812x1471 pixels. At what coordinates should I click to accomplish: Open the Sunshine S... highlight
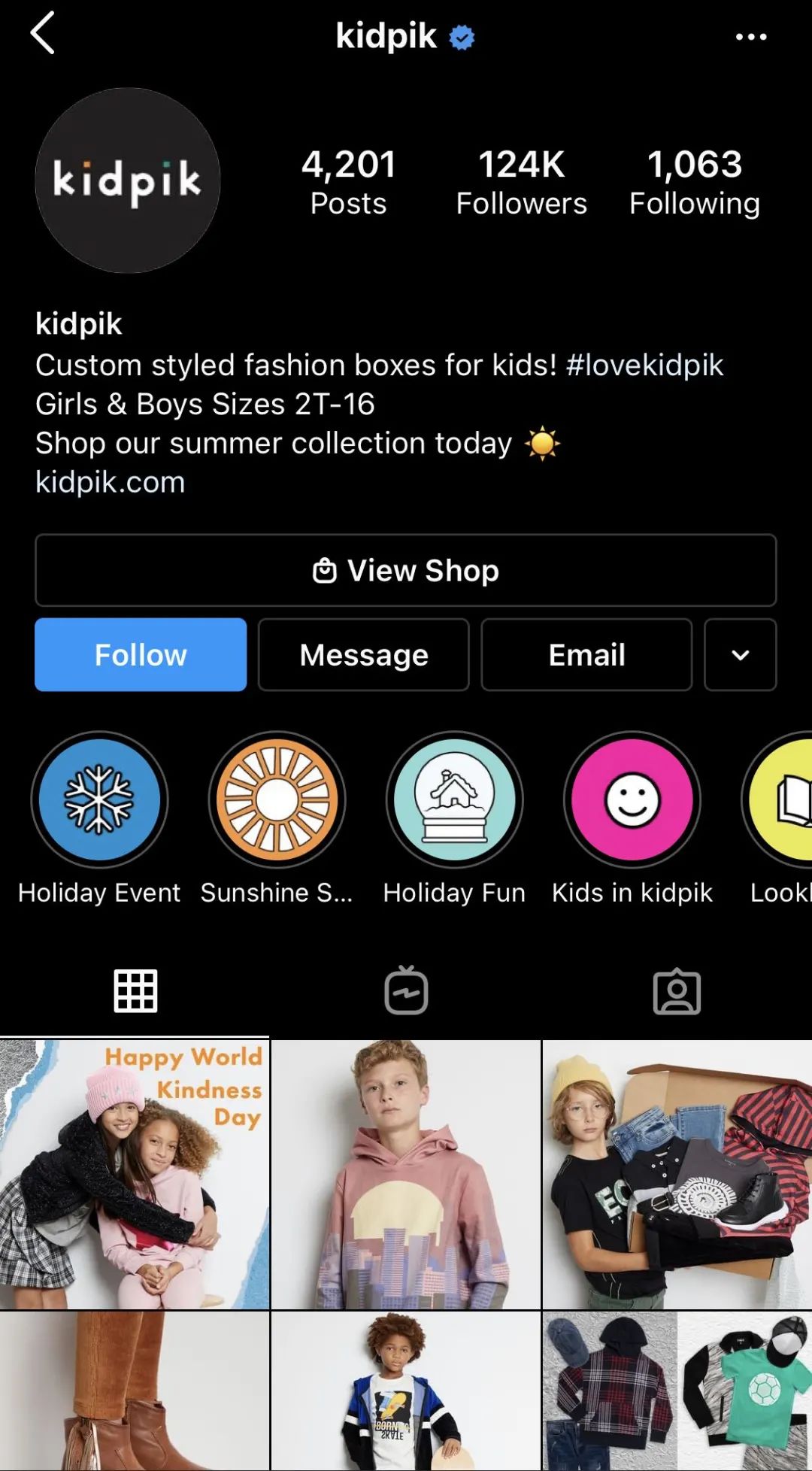click(x=277, y=800)
